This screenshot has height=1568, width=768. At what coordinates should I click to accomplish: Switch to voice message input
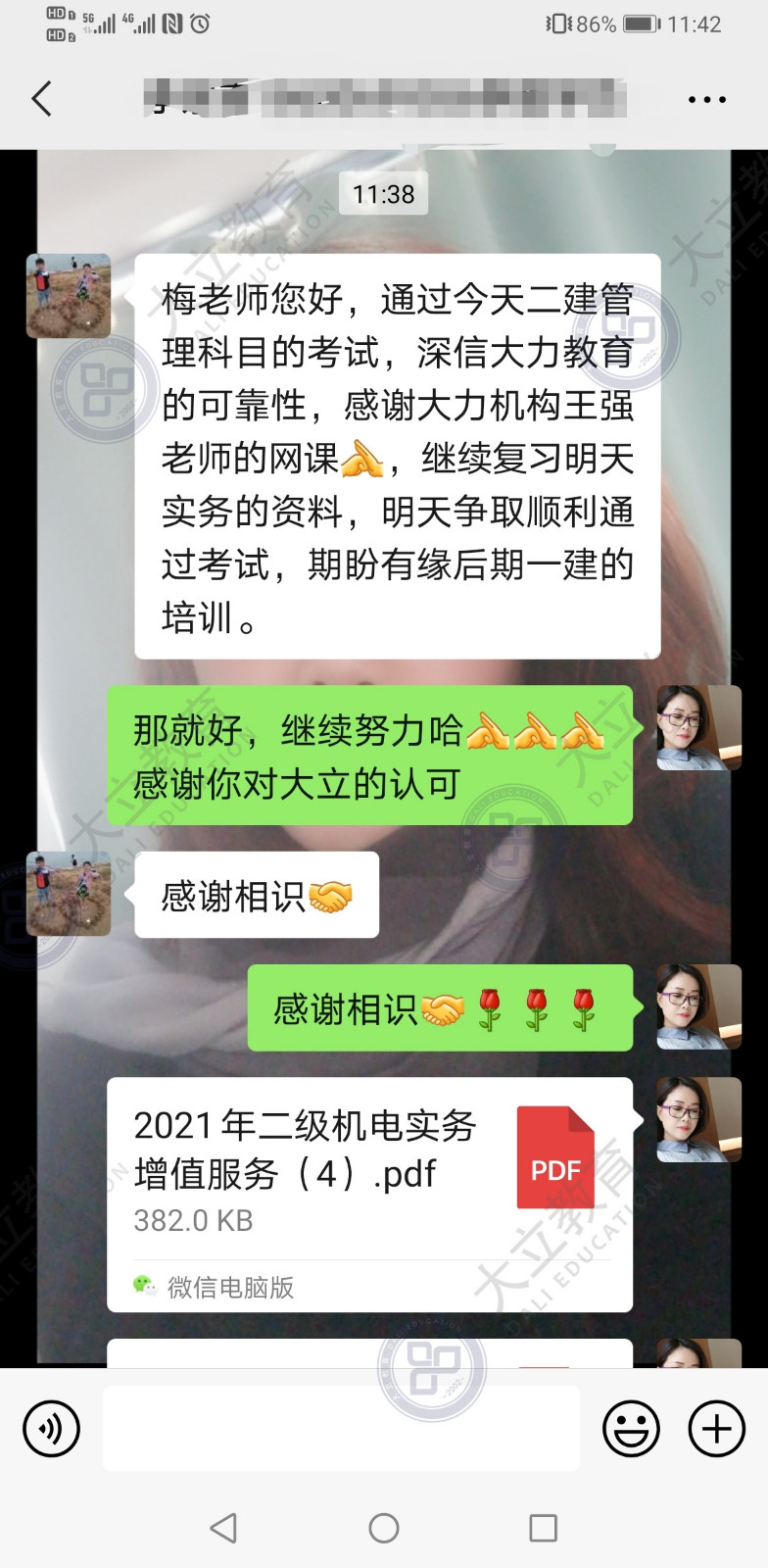[x=51, y=1429]
